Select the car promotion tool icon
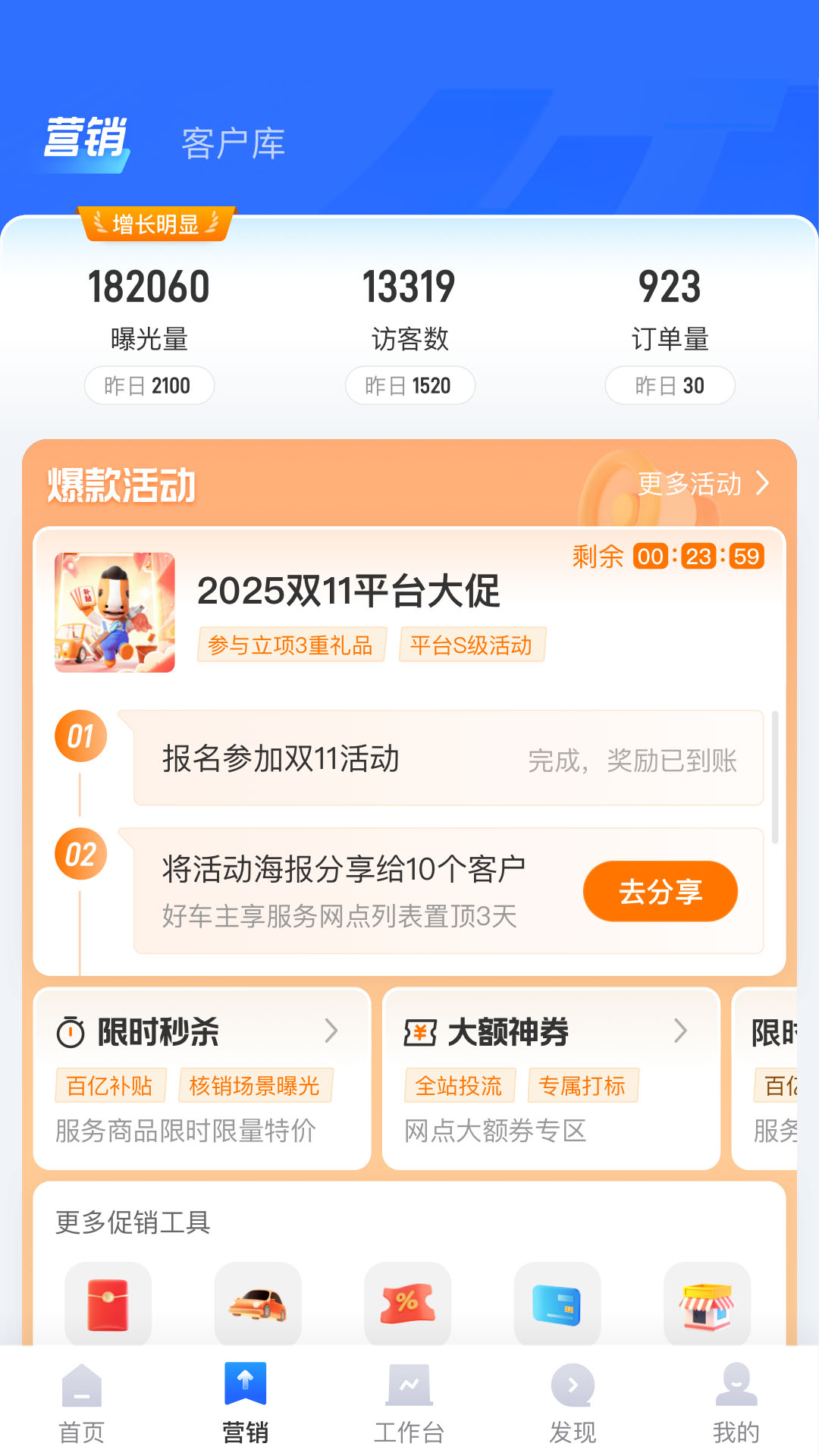The image size is (819, 1456). point(257,1306)
